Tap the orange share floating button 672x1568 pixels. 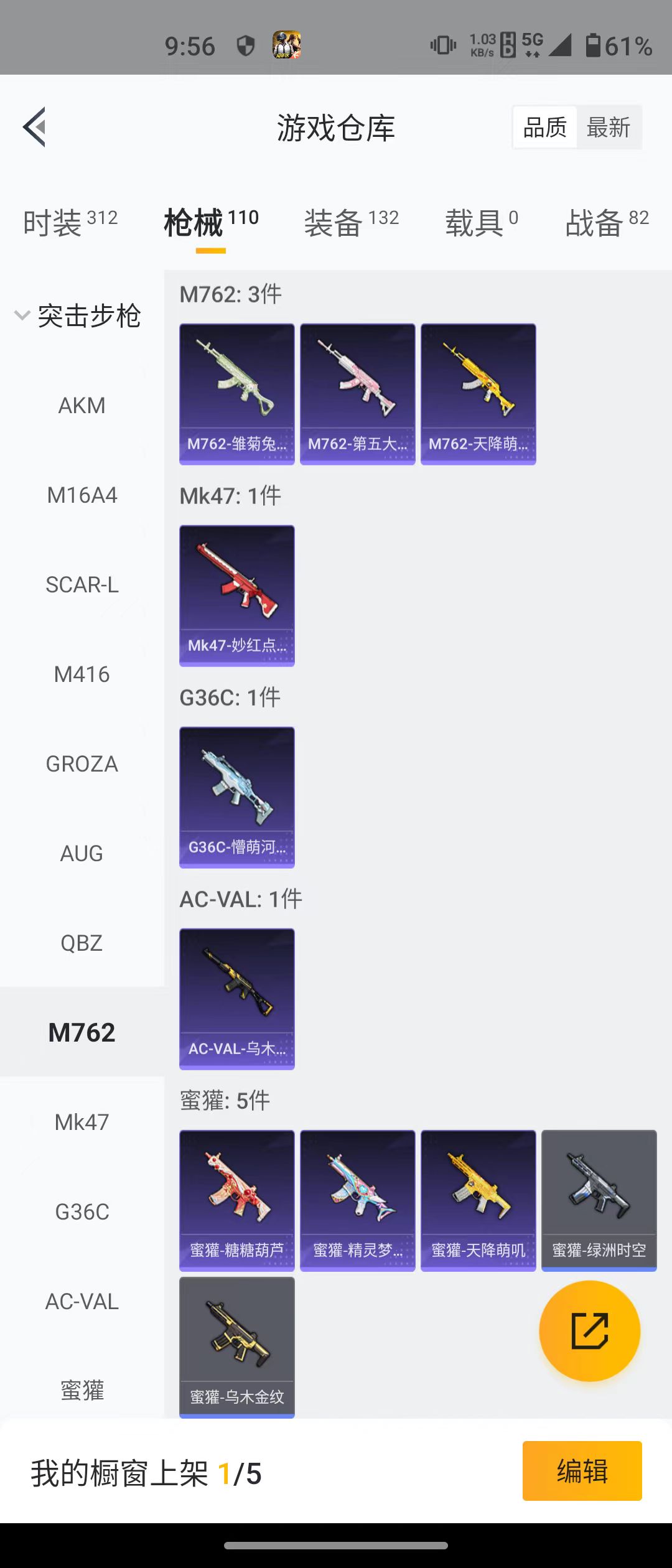pos(589,1331)
